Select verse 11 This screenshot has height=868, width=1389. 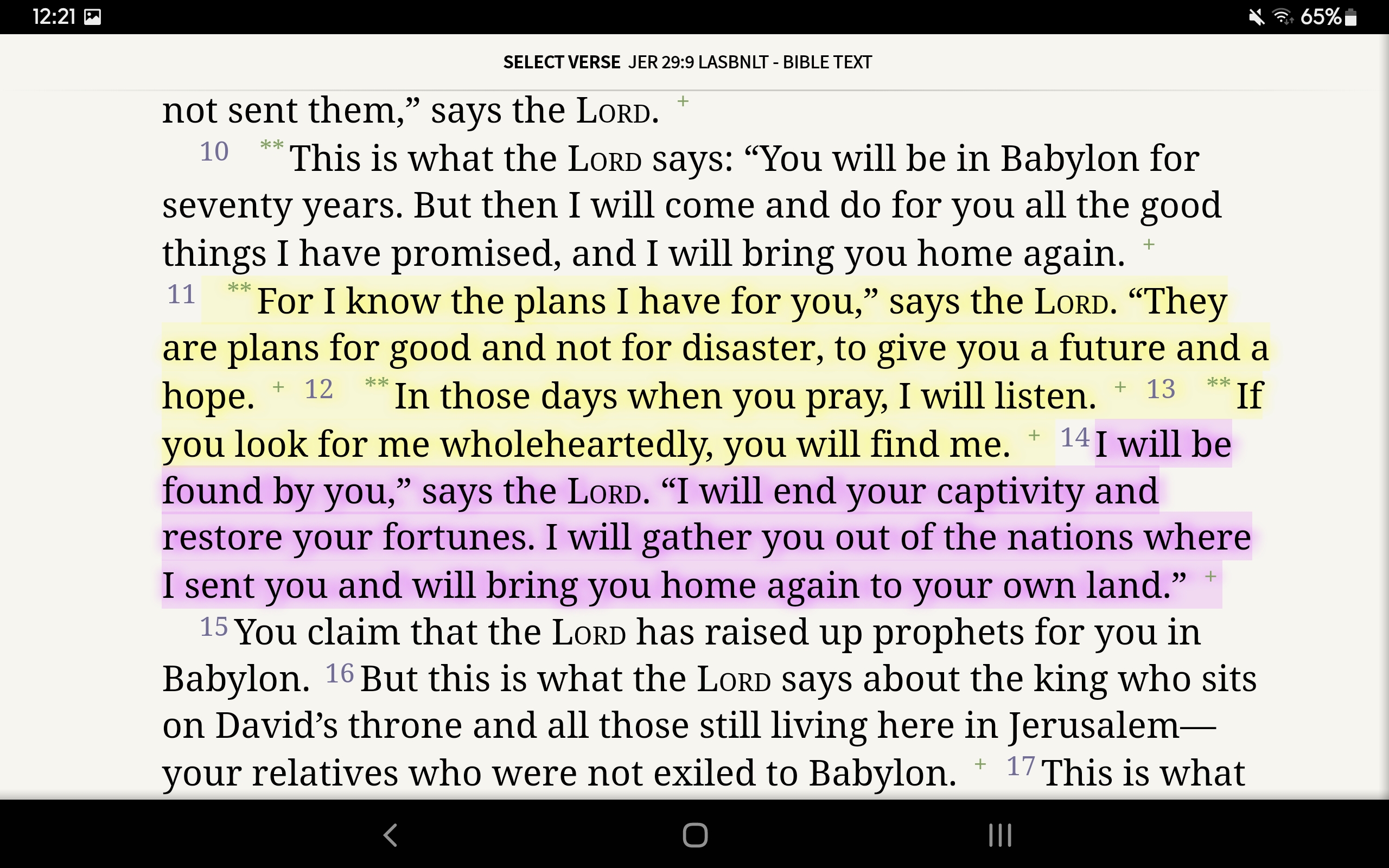coord(181,295)
